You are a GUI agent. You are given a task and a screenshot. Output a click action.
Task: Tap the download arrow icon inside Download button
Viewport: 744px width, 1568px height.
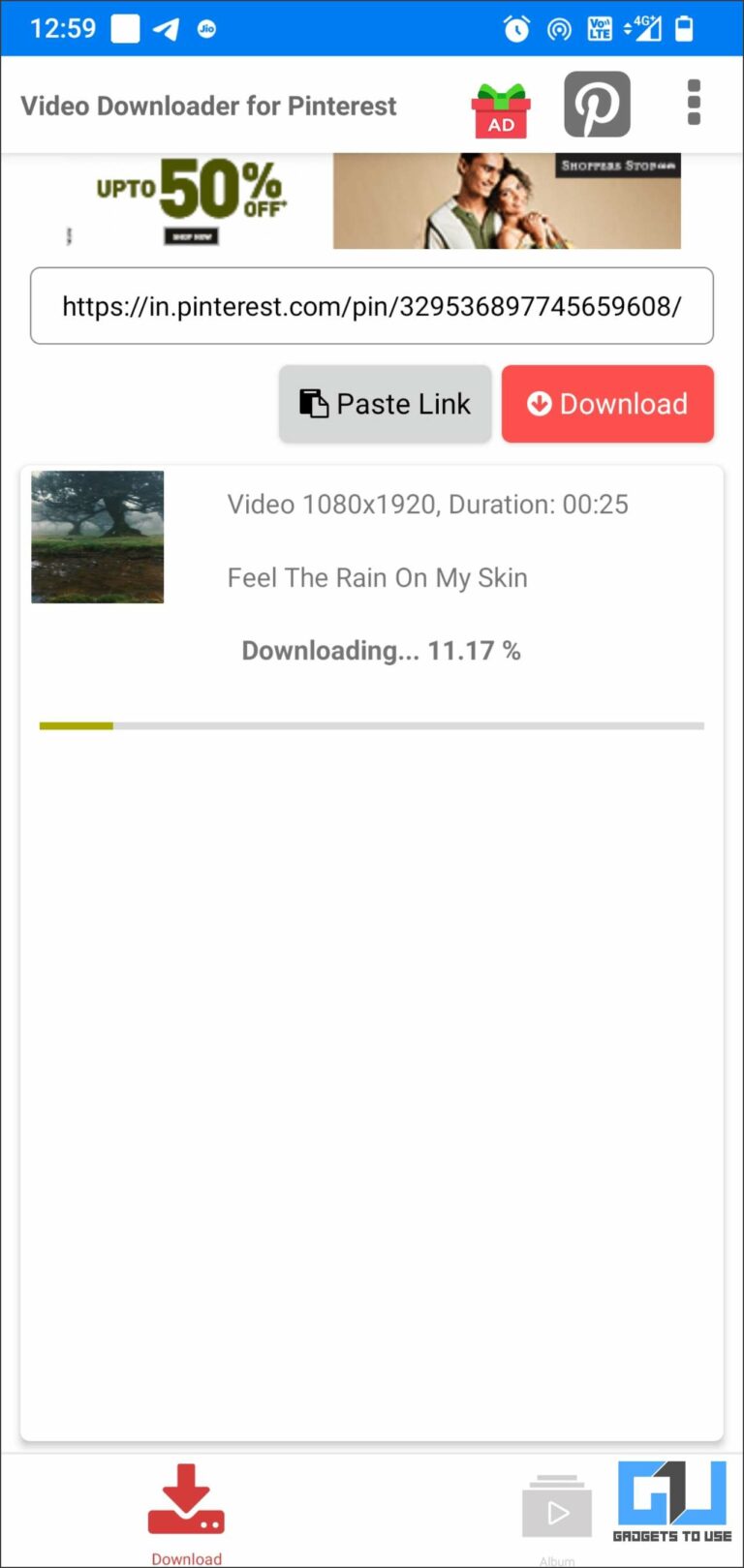point(540,403)
